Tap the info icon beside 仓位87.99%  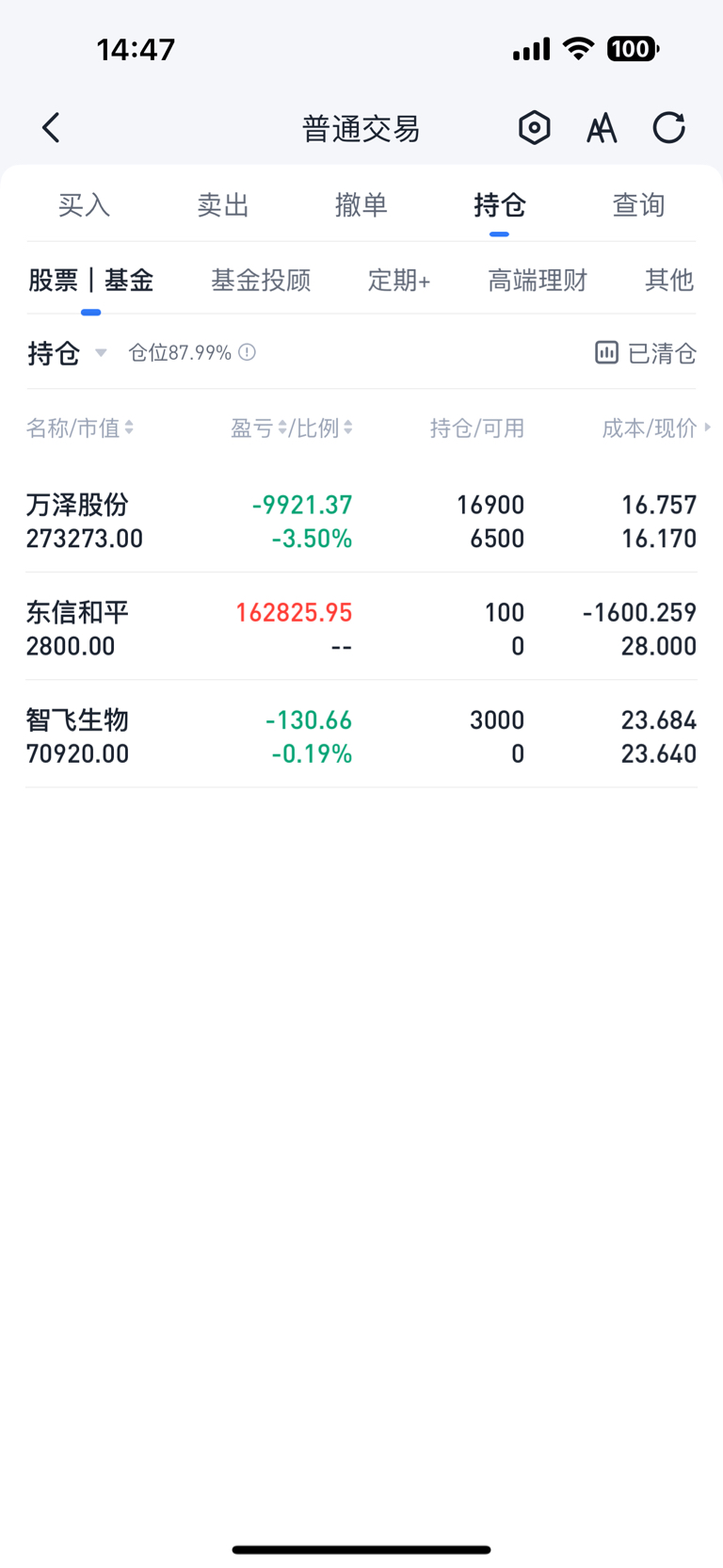coord(248,352)
